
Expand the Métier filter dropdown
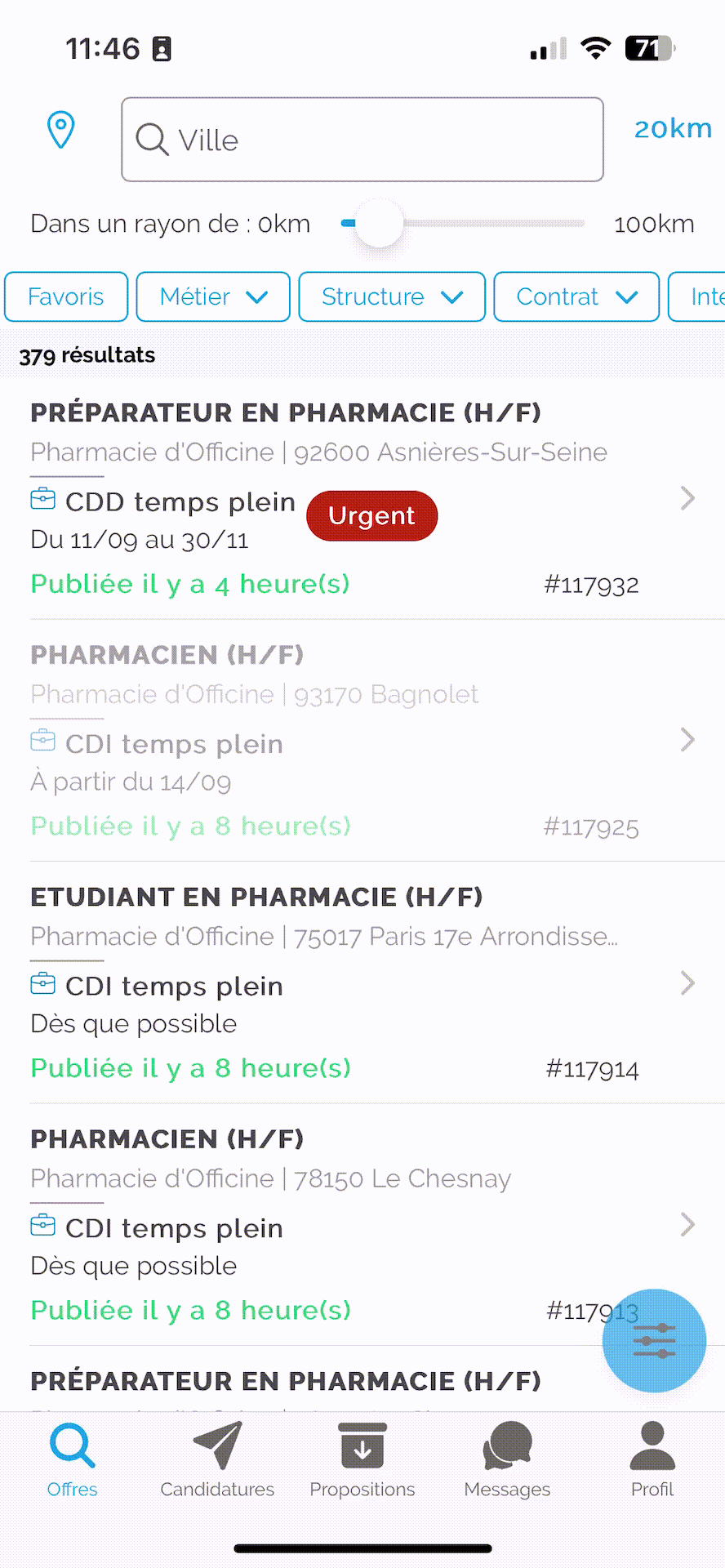(x=212, y=296)
